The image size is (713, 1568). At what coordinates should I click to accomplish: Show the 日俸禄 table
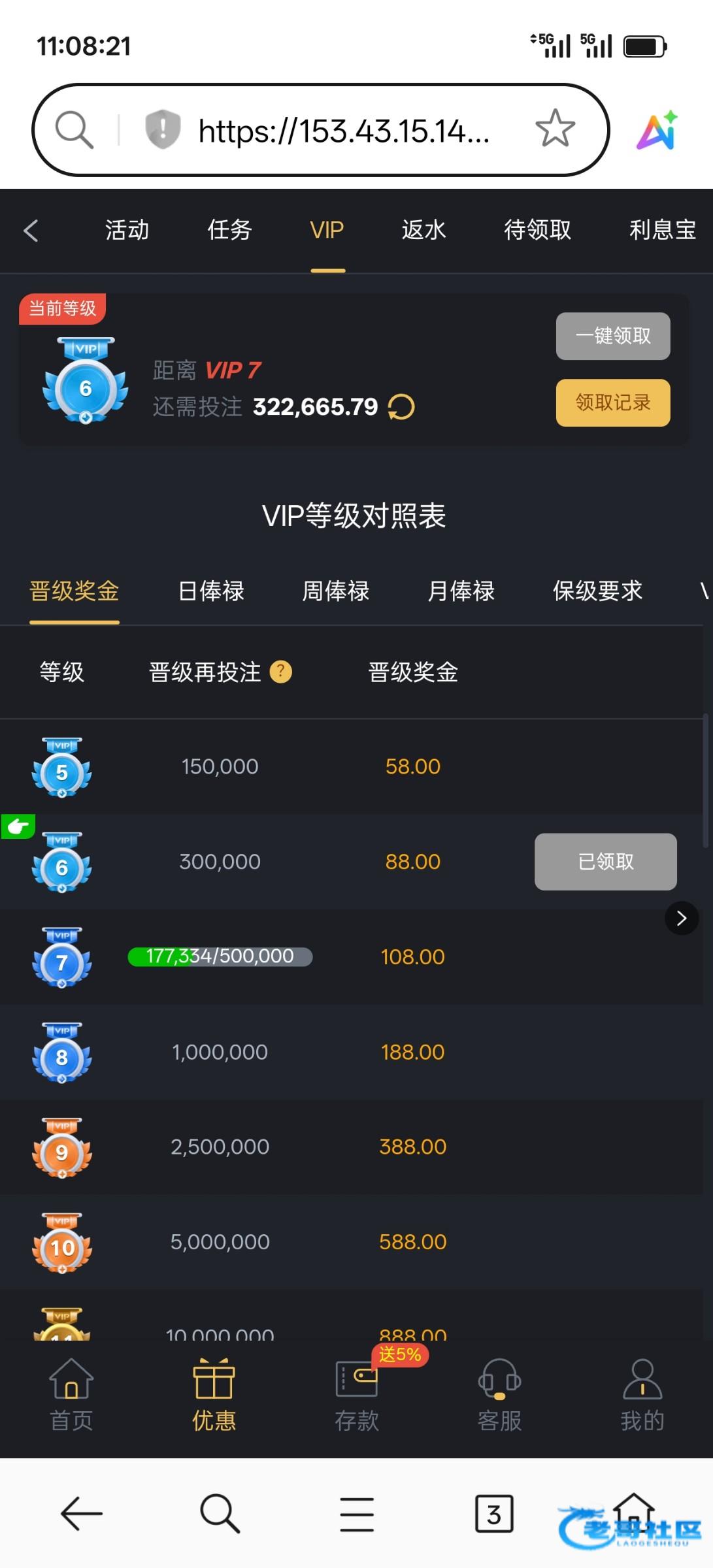[x=211, y=591]
